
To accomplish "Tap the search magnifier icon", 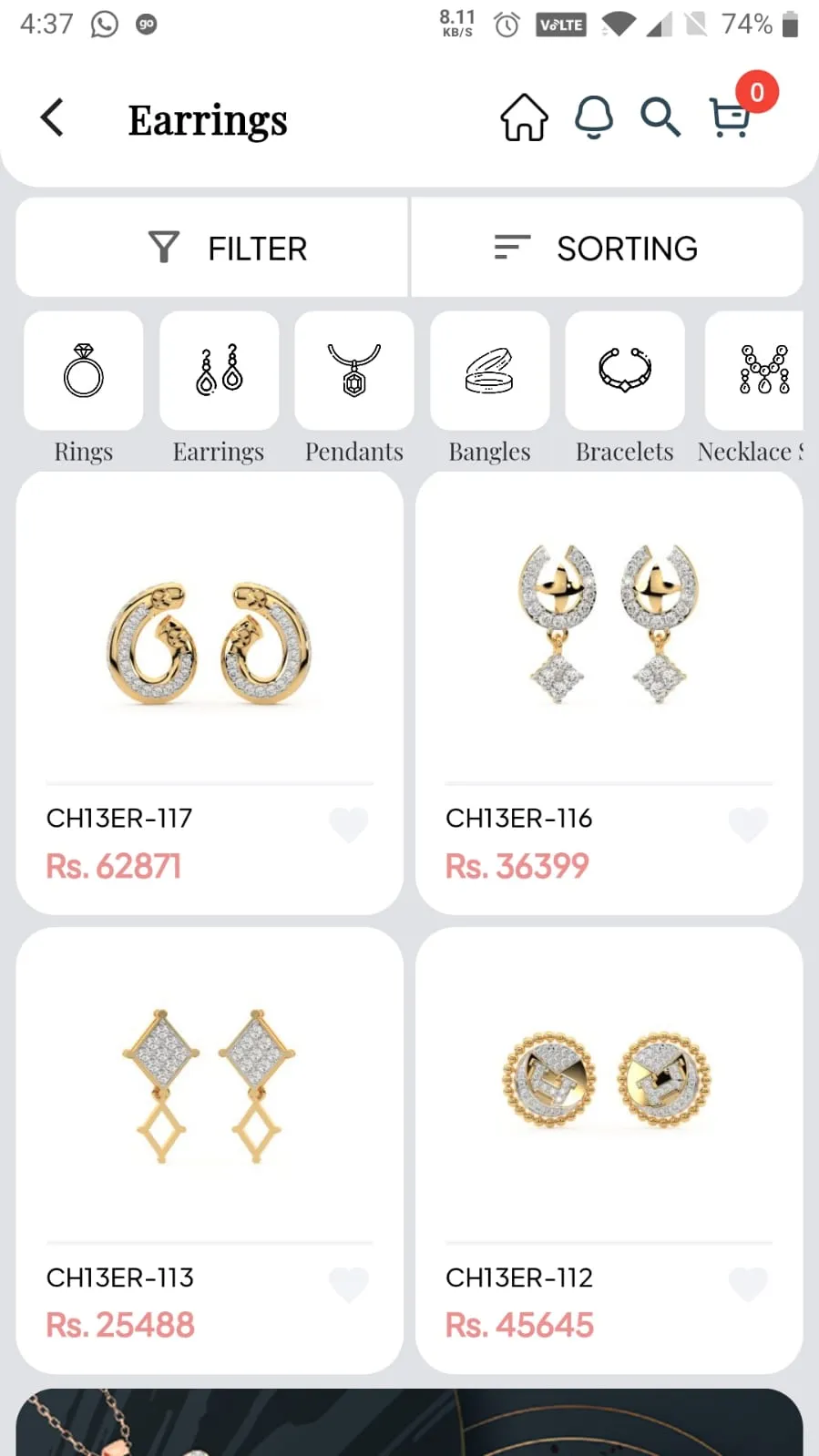I will coord(660,118).
